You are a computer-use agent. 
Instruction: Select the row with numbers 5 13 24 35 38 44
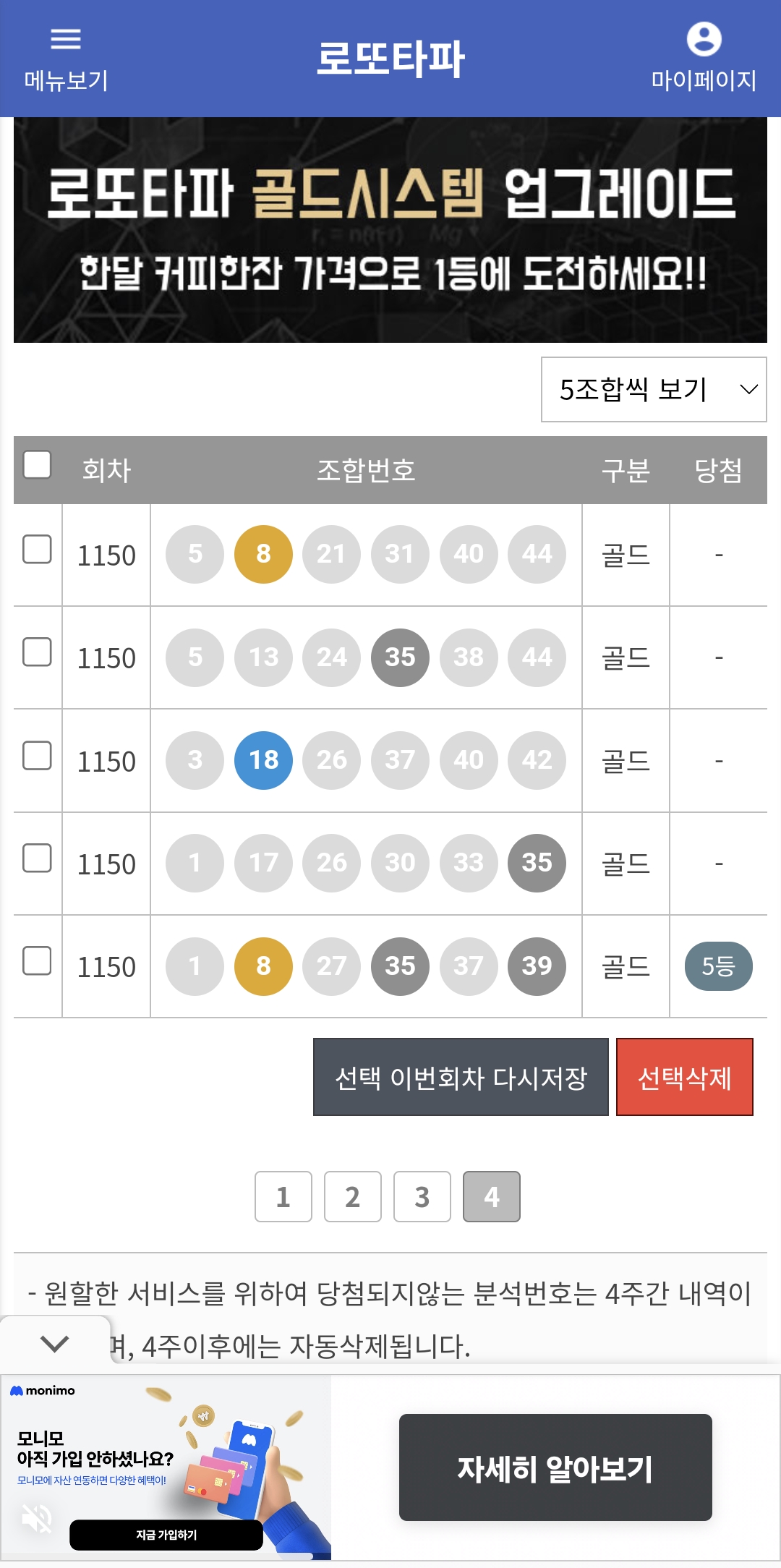click(x=37, y=652)
